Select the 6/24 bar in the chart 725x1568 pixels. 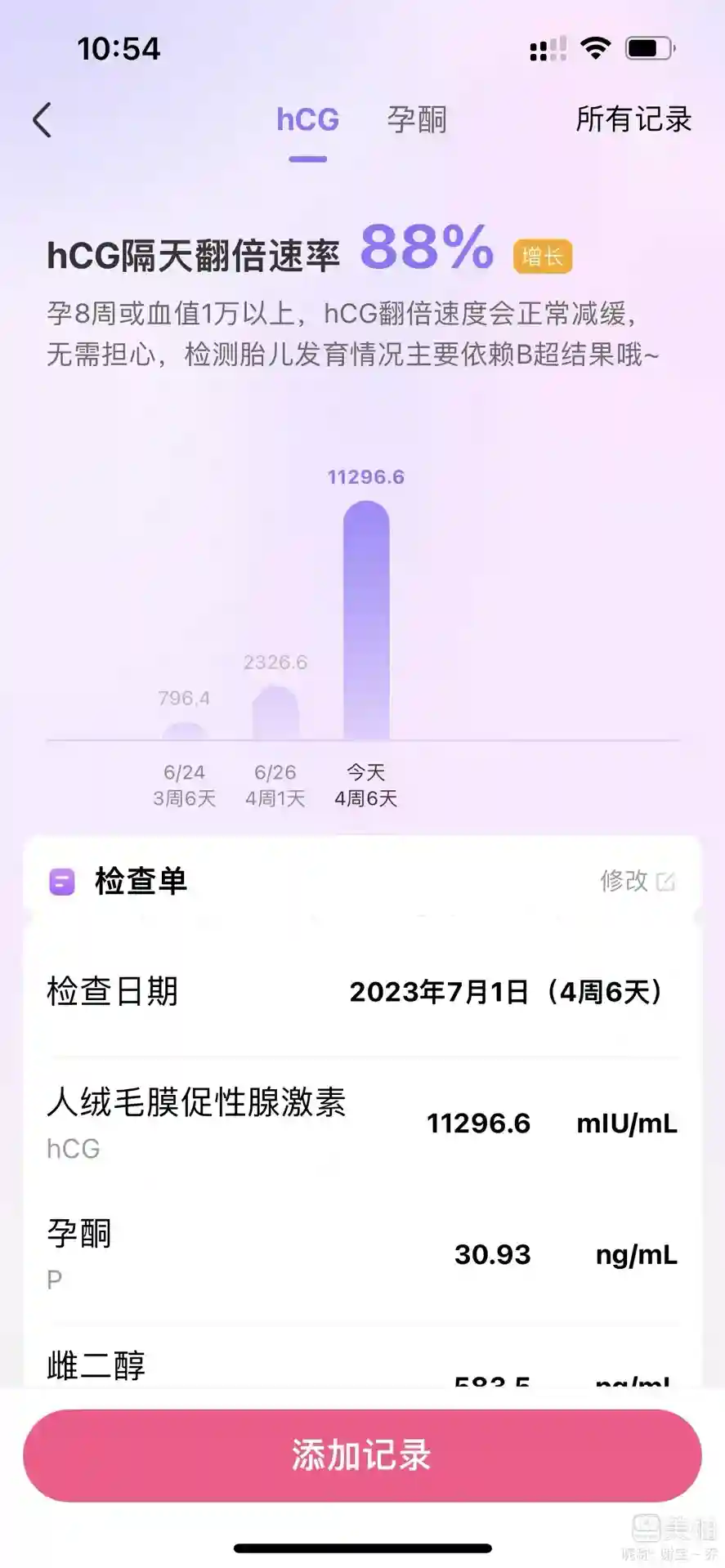[x=185, y=730]
